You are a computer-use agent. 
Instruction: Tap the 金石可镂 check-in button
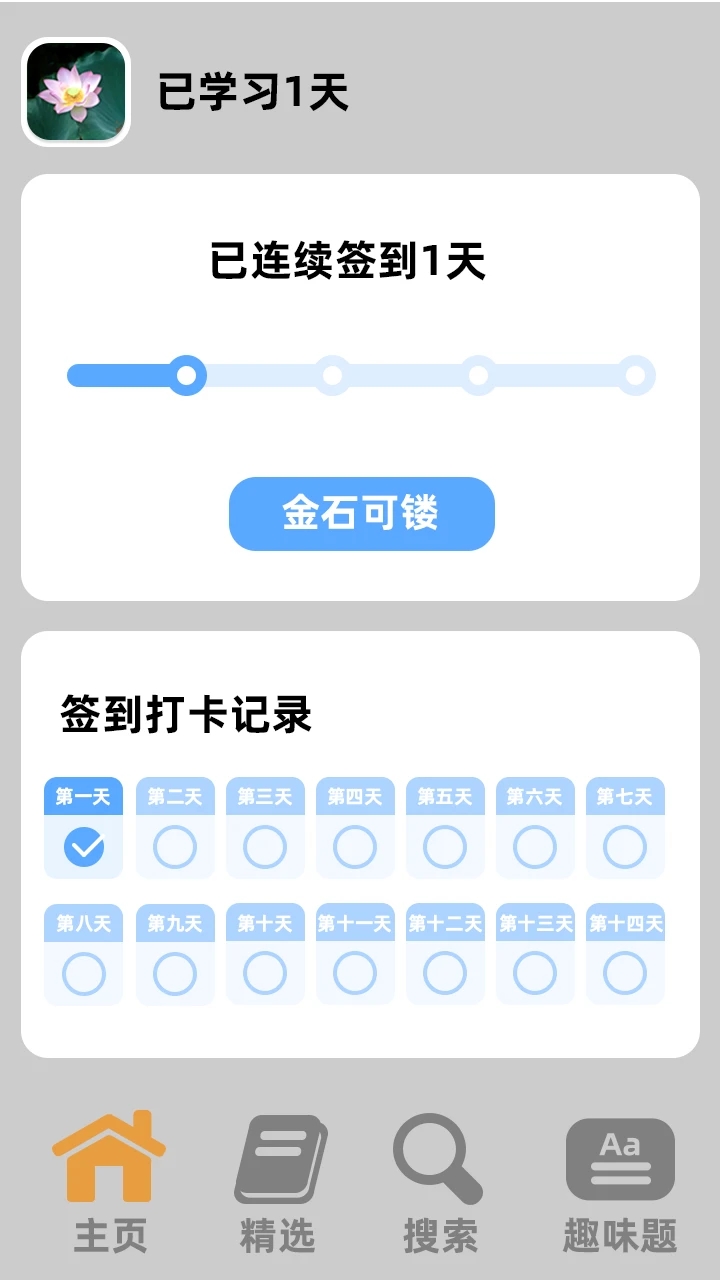click(x=361, y=514)
